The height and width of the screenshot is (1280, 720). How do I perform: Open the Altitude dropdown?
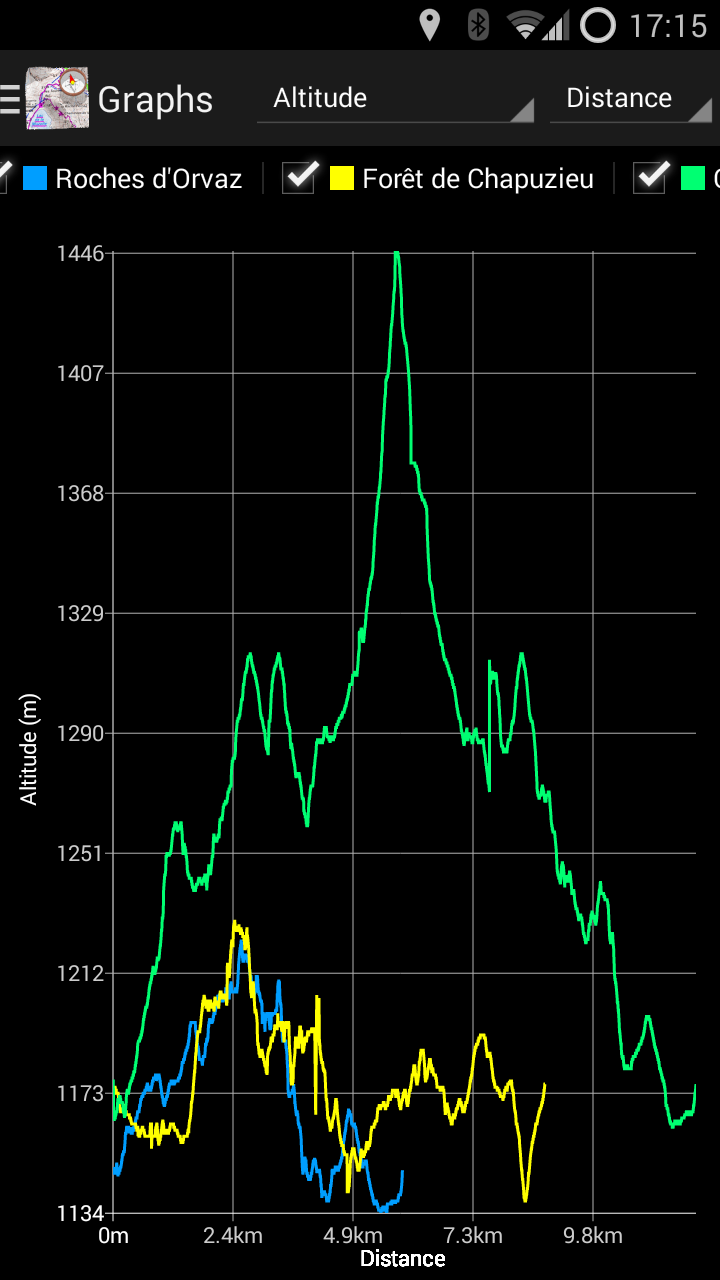tap(395, 99)
